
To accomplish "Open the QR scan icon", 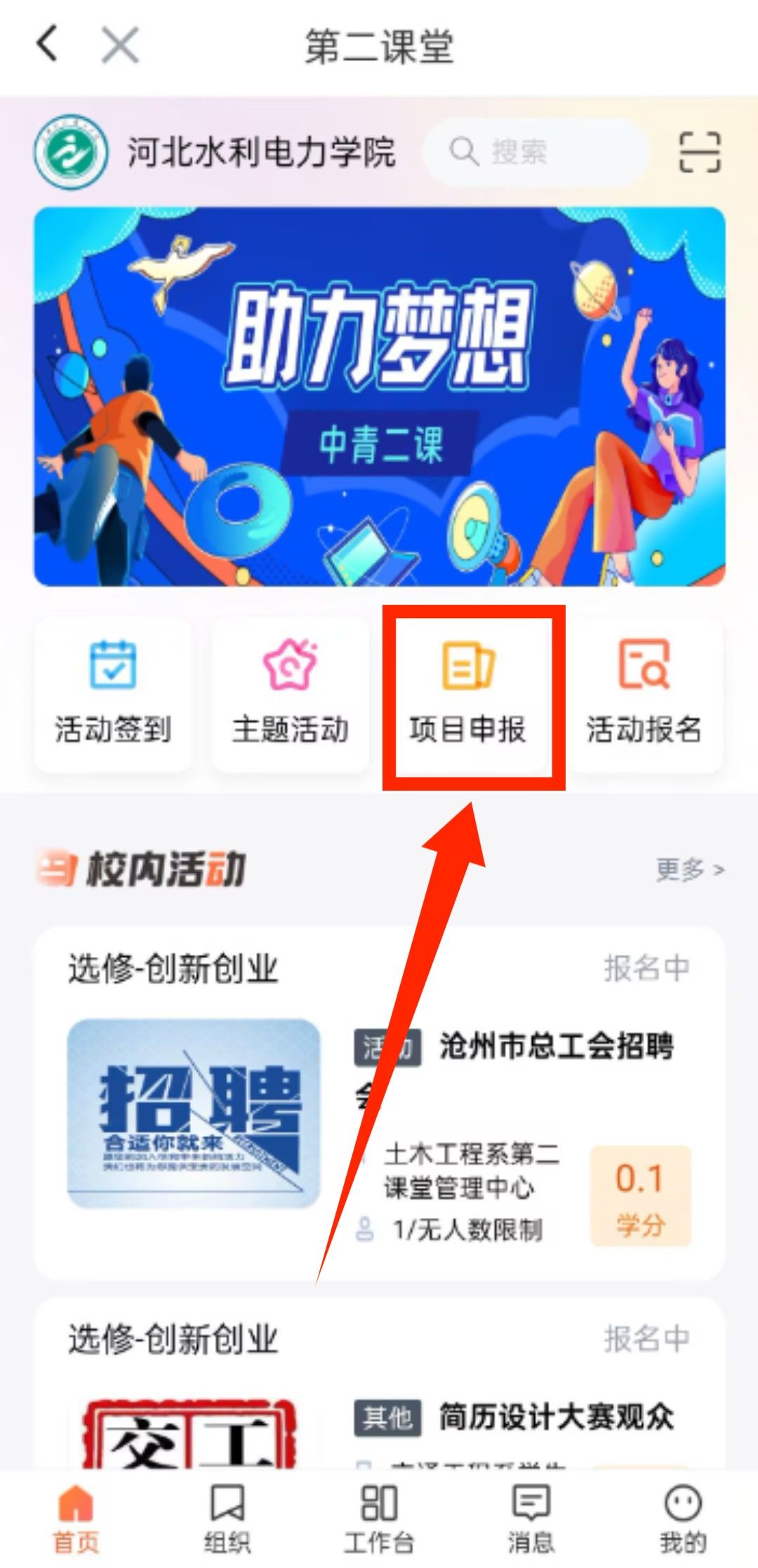I will click(700, 152).
